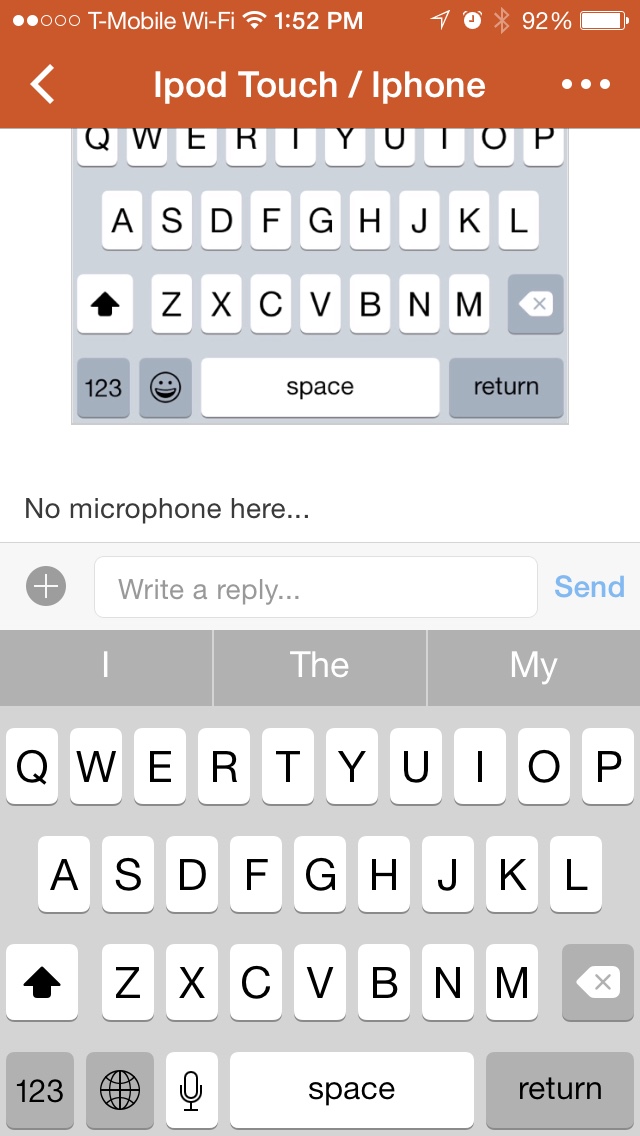Start dictation with the microphone key
This screenshot has width=640, height=1136.
pyautogui.click(x=191, y=1090)
